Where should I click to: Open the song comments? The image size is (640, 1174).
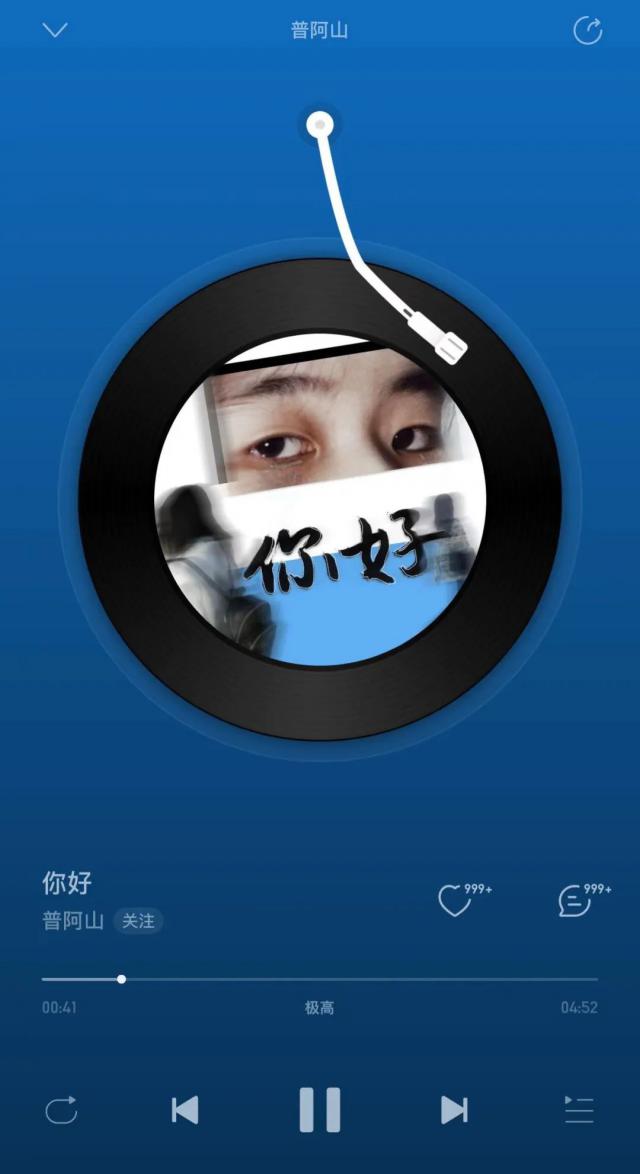pos(574,901)
